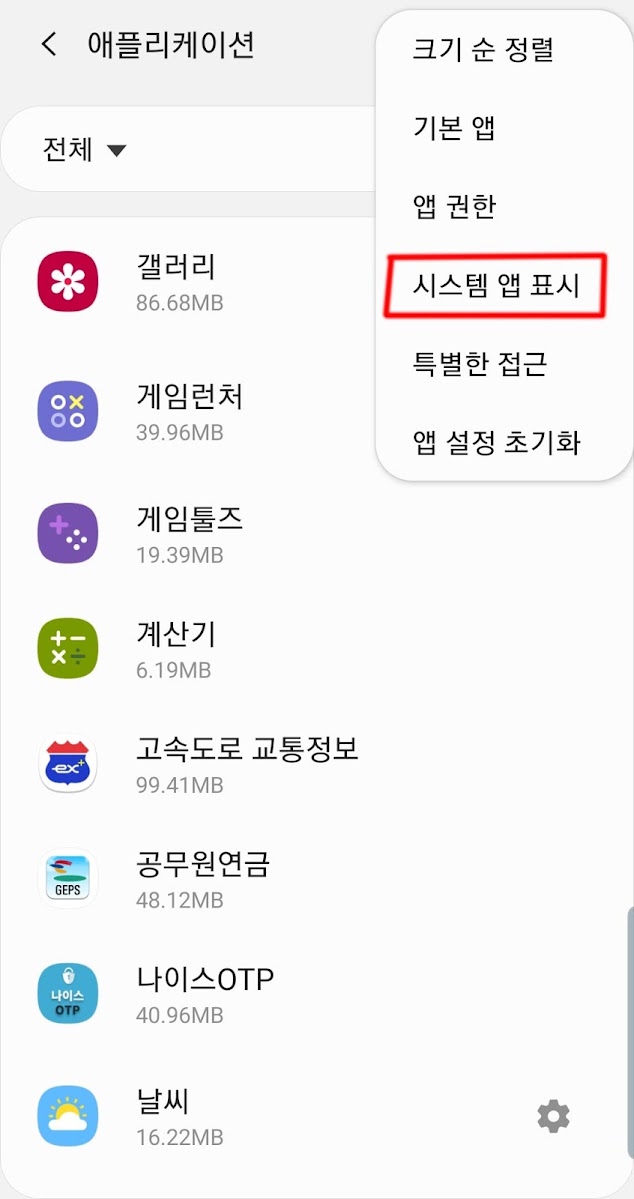This screenshot has width=634, height=1199.
Task: Open 나이스OTP app info
Action: pyautogui.click(x=205, y=993)
